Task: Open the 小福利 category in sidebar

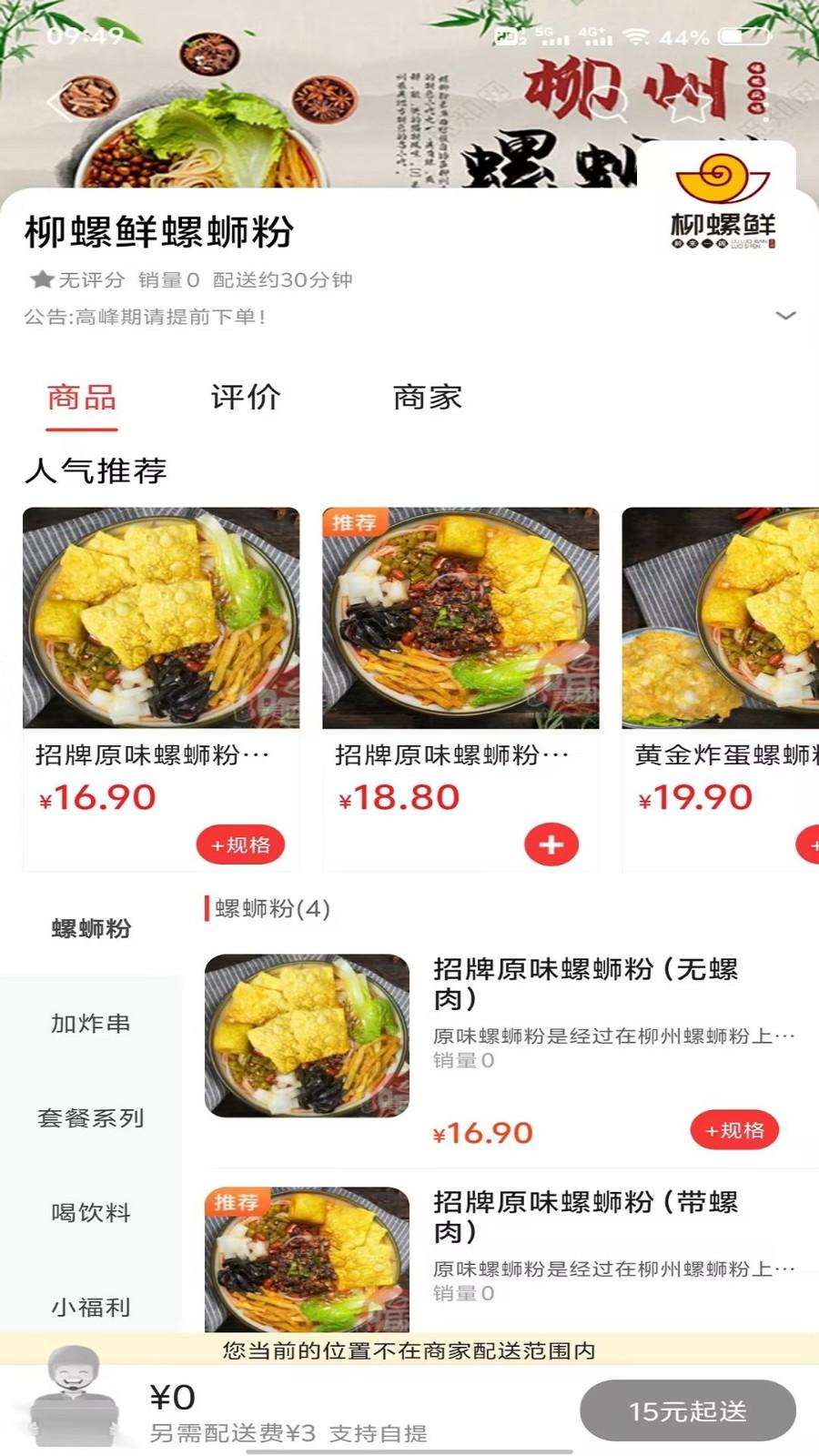Action: pyautogui.click(x=90, y=1308)
